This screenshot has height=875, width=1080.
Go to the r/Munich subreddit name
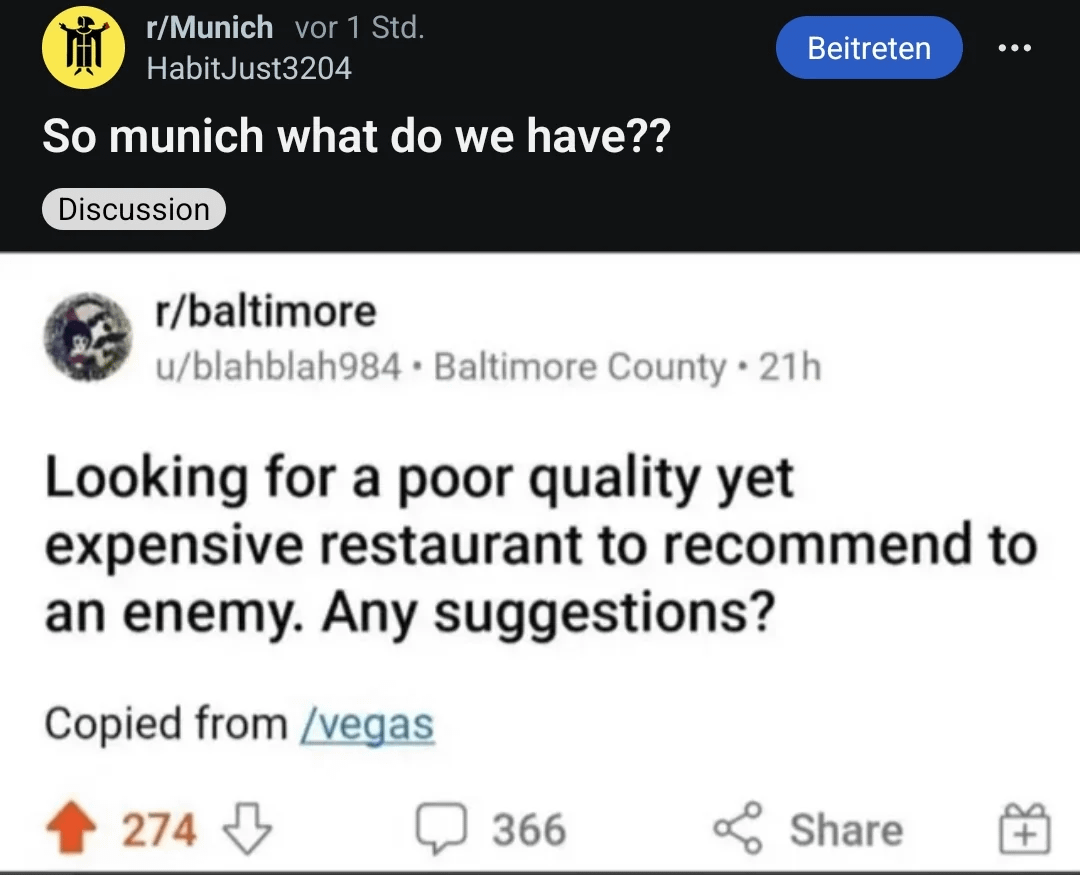[209, 27]
